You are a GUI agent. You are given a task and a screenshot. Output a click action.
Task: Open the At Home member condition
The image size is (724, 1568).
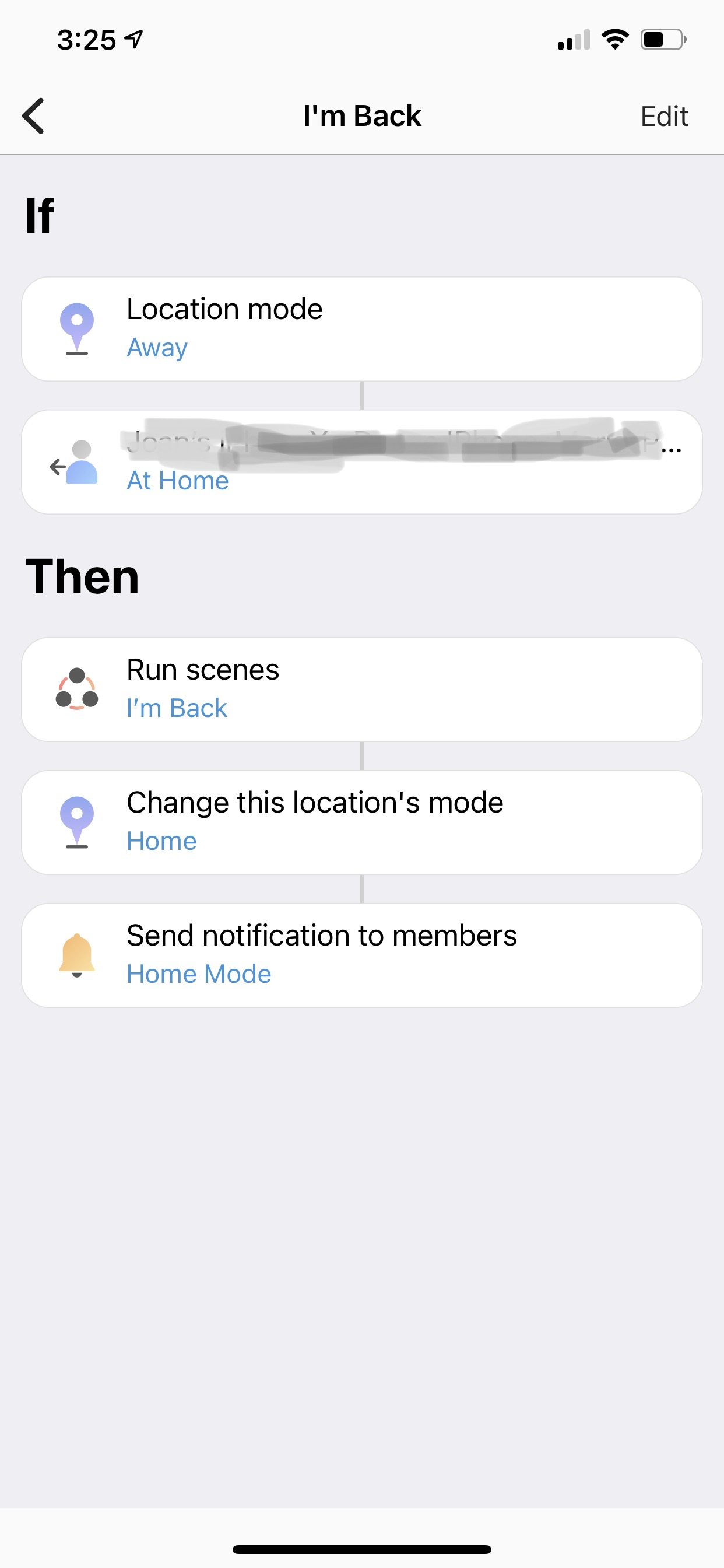(x=361, y=463)
